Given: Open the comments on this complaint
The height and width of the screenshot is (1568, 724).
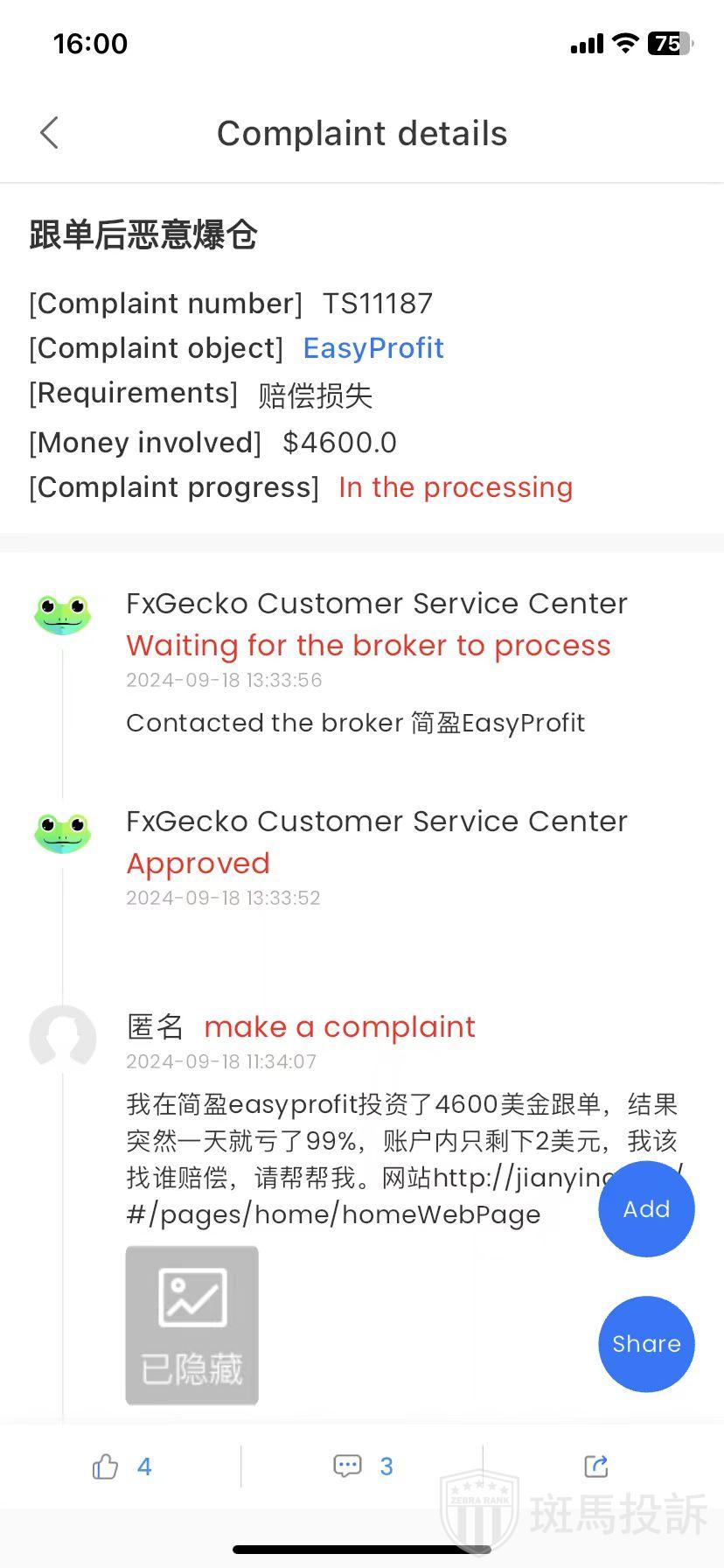Looking at the screenshot, I should [347, 1466].
